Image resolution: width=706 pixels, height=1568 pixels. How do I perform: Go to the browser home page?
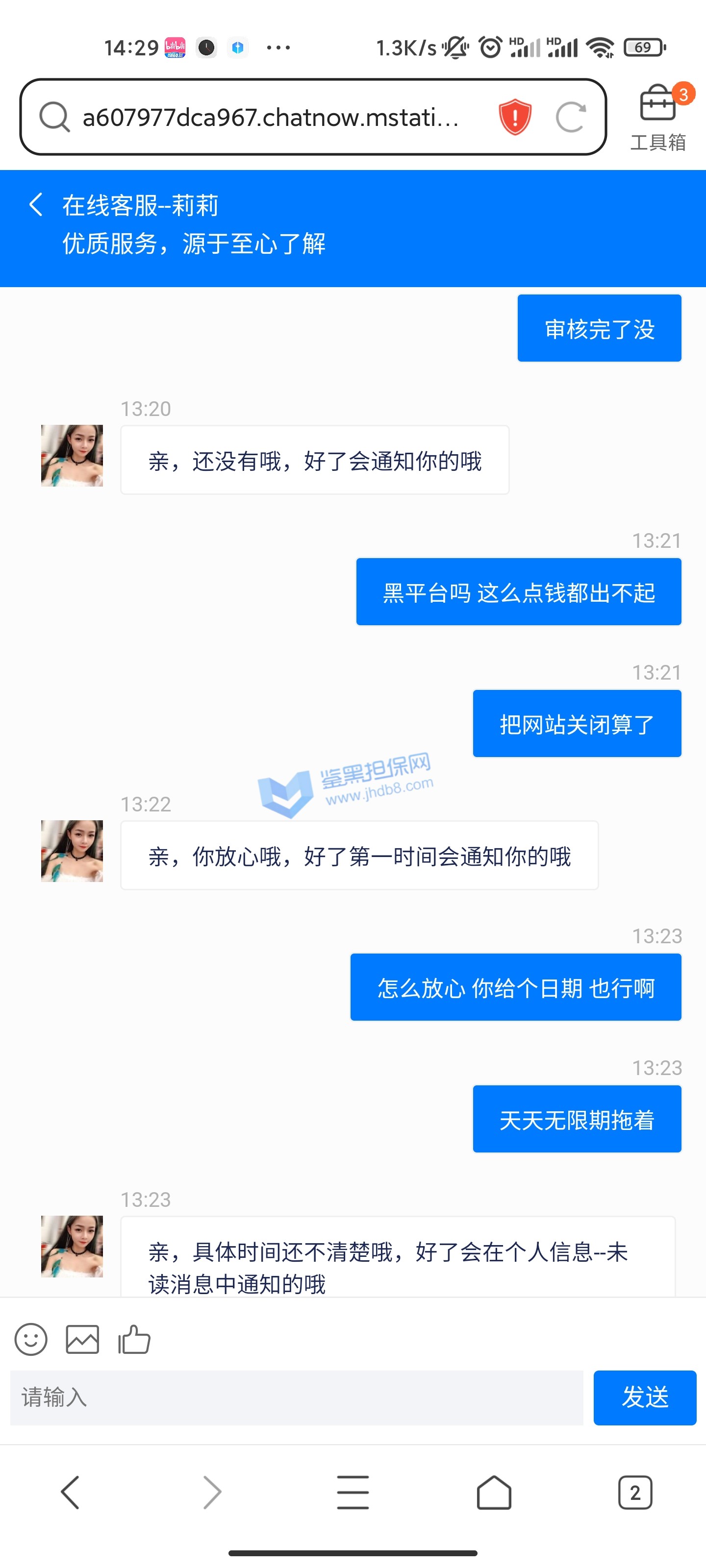[x=494, y=1492]
